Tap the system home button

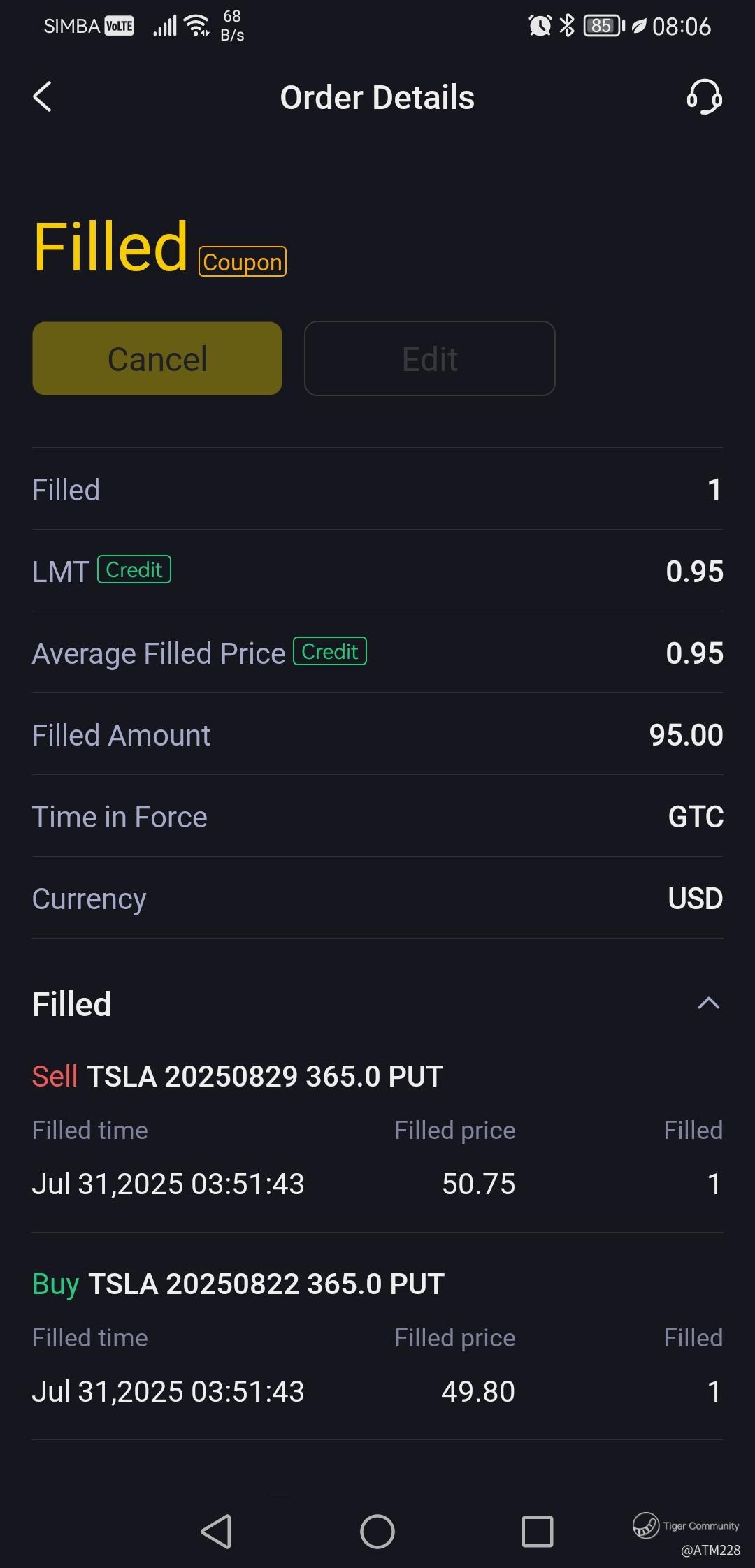(x=377, y=1532)
